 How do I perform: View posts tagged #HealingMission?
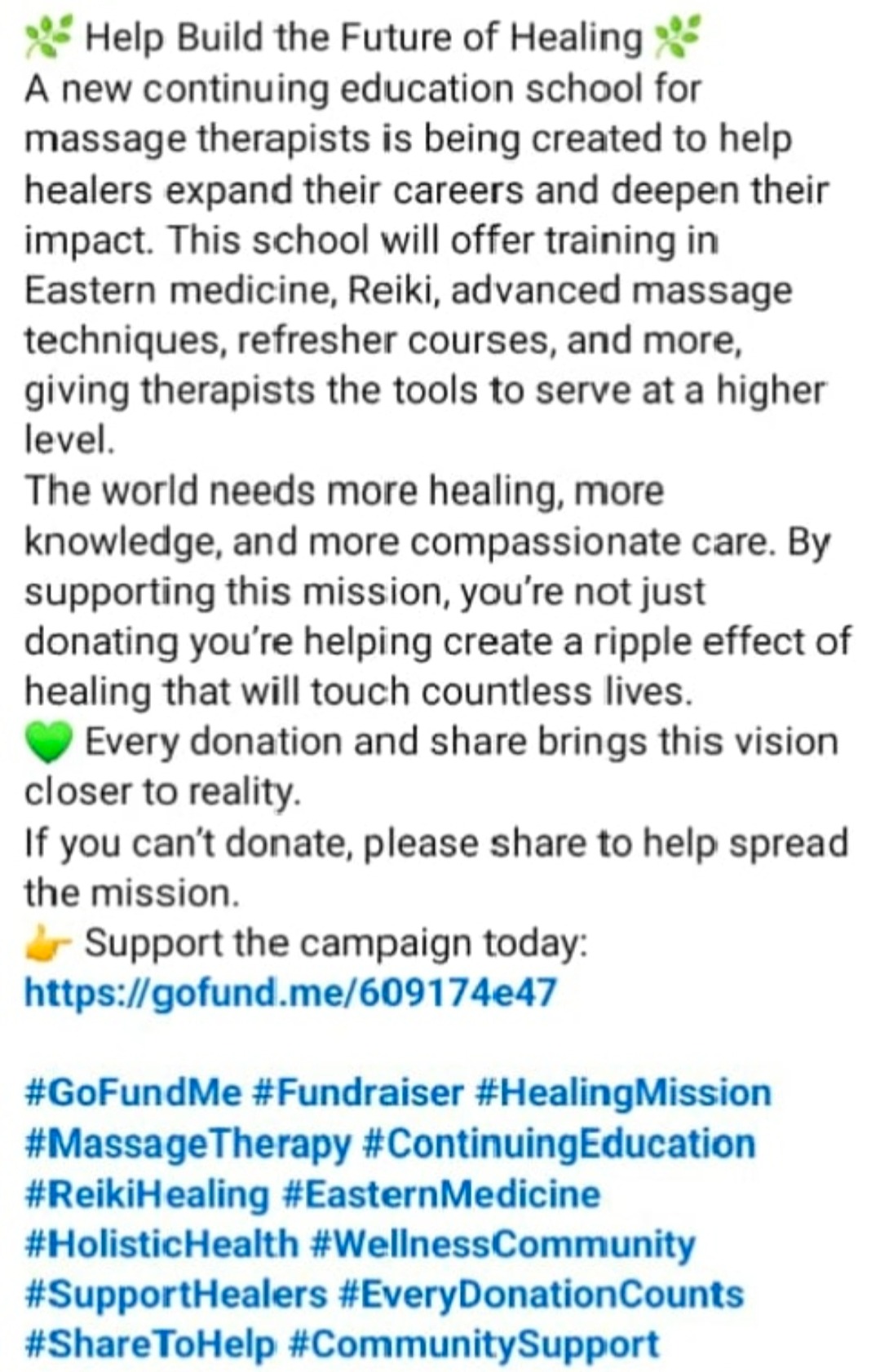point(622,1092)
